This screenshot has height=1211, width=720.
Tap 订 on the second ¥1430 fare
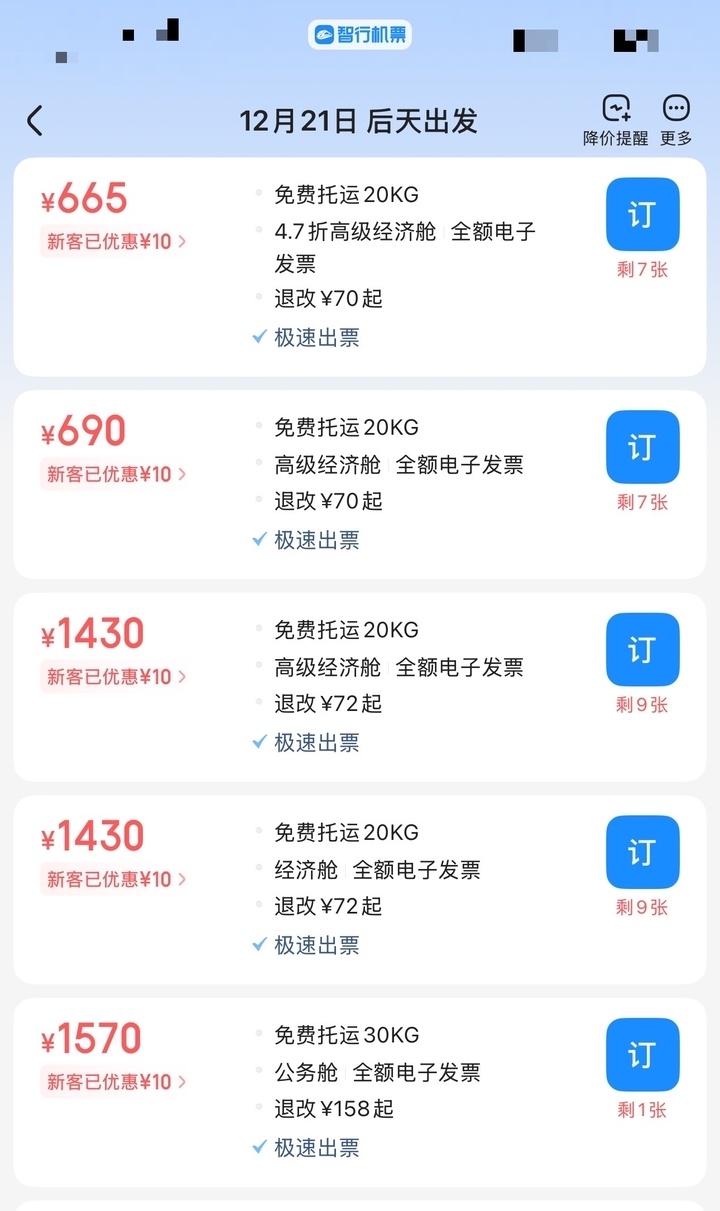click(x=642, y=851)
